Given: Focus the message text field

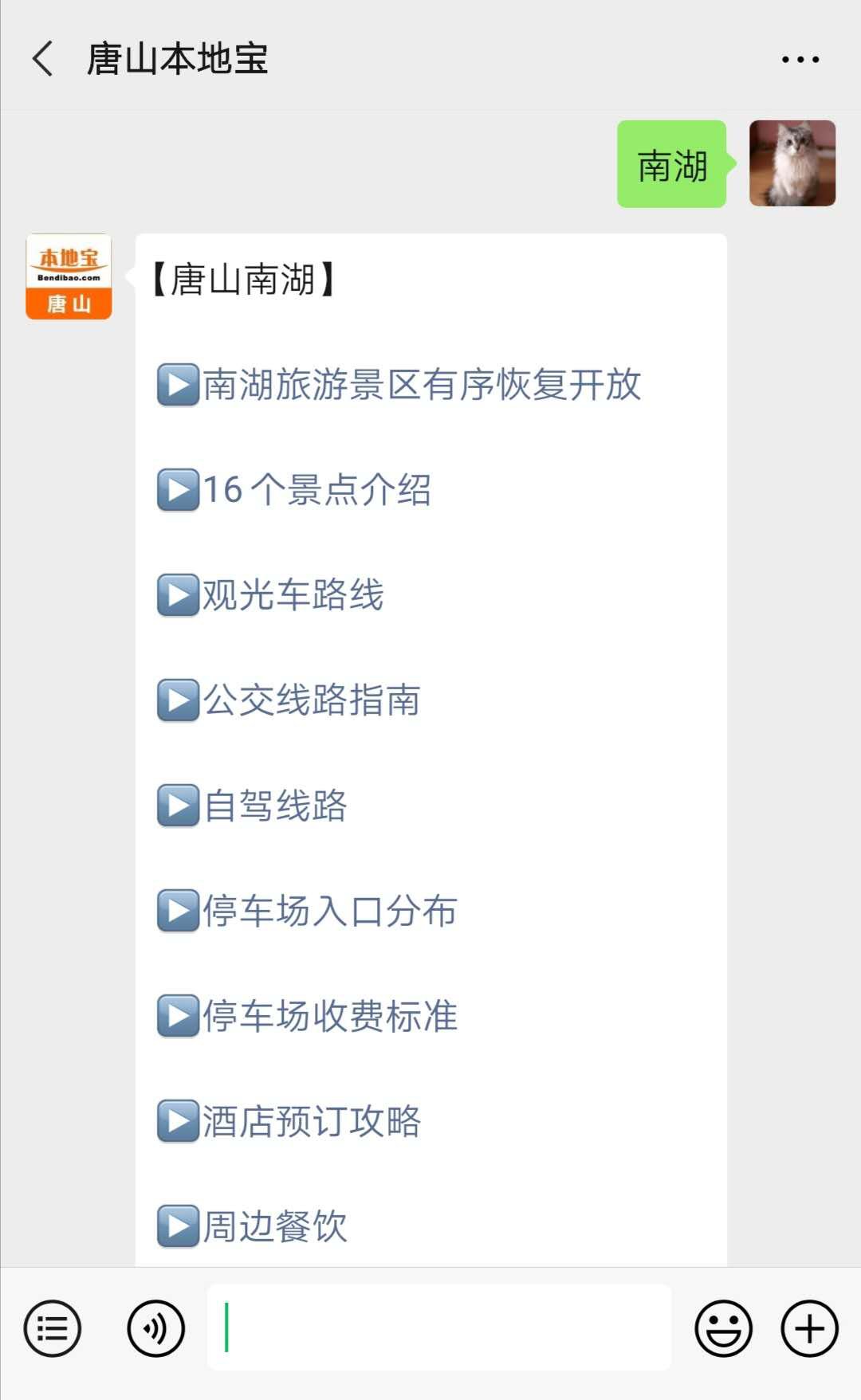Looking at the screenshot, I should tap(439, 1327).
